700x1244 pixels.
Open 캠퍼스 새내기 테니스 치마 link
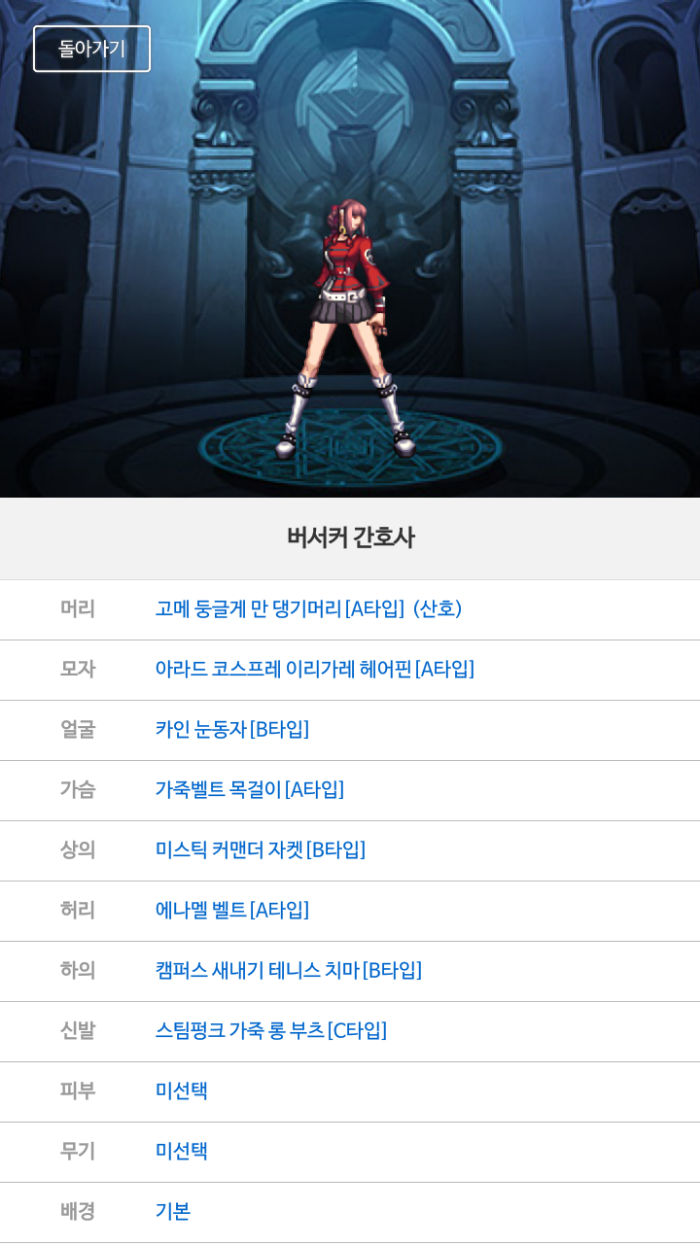[x=288, y=970]
